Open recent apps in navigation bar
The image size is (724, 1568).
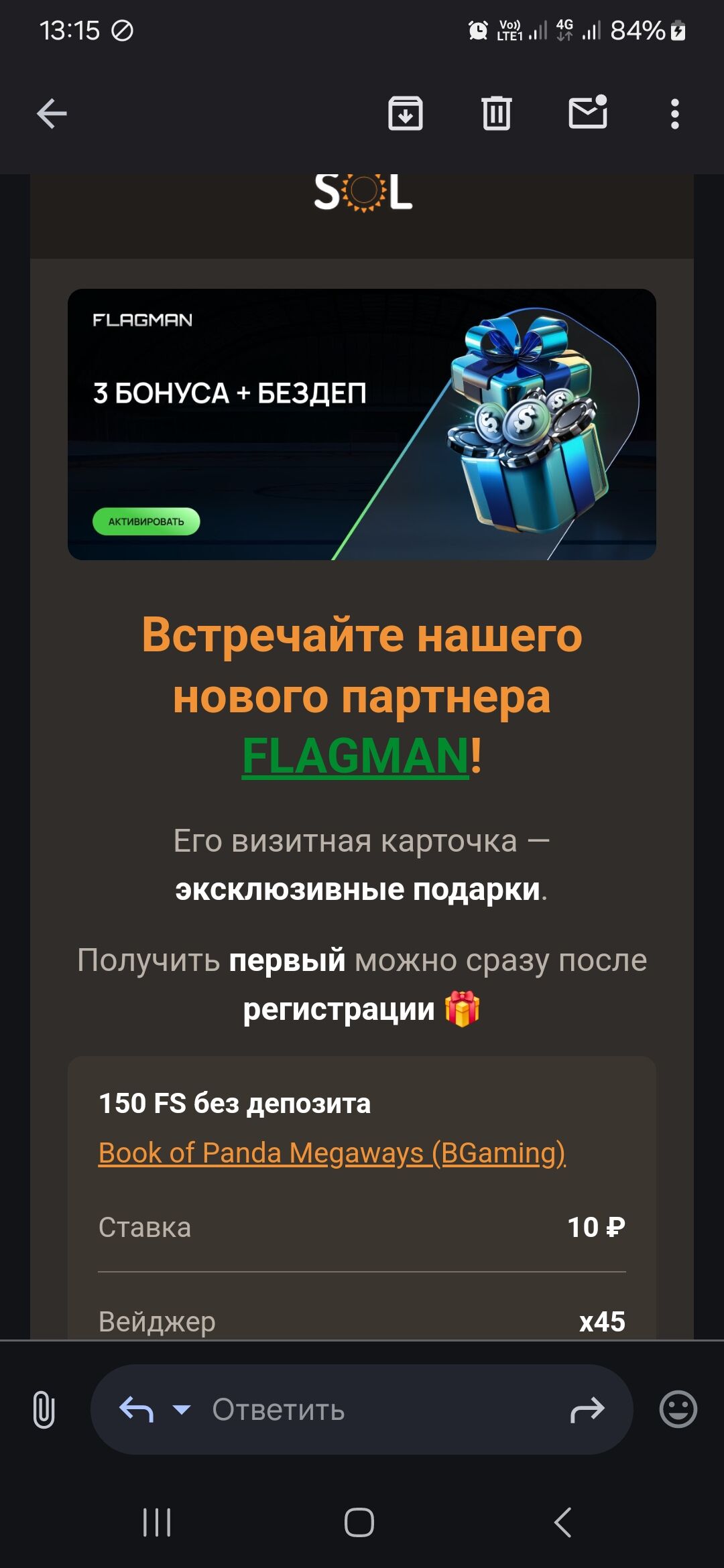point(157,1522)
